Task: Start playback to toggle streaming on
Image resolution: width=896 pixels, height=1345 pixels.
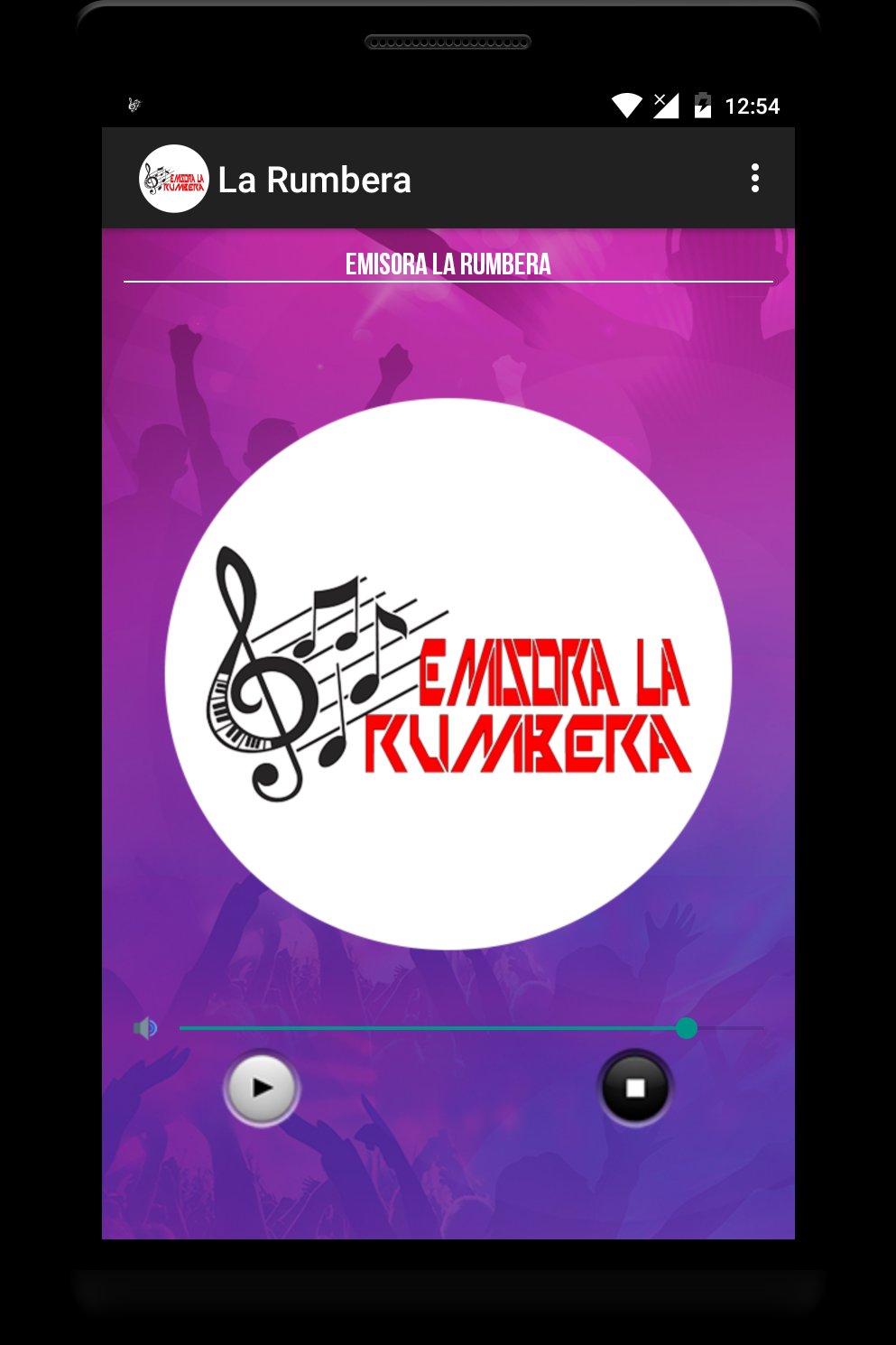Action: 261,1089
